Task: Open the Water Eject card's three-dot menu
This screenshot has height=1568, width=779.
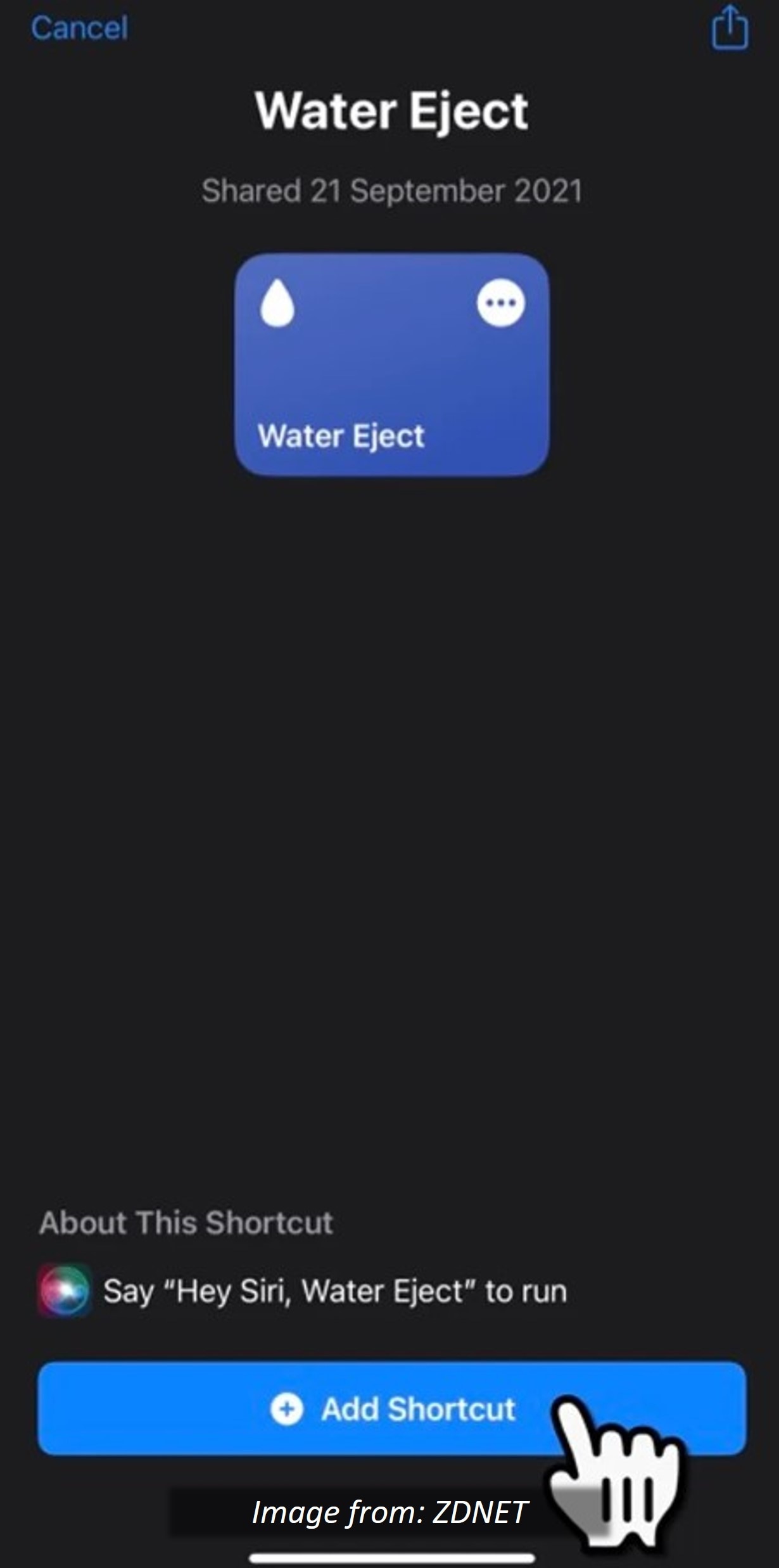Action: pyautogui.click(x=500, y=303)
